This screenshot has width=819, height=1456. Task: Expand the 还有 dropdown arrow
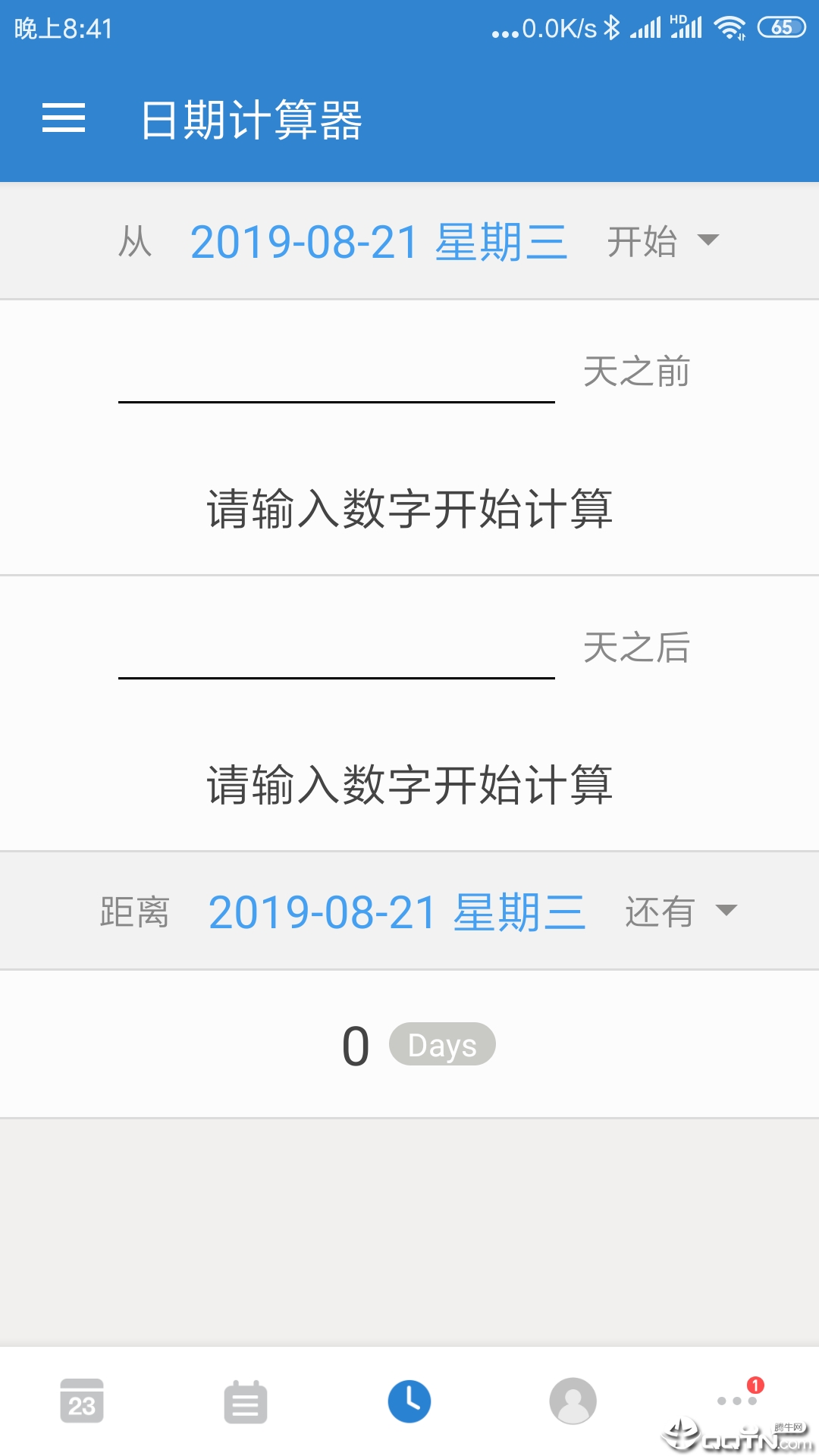click(x=726, y=912)
